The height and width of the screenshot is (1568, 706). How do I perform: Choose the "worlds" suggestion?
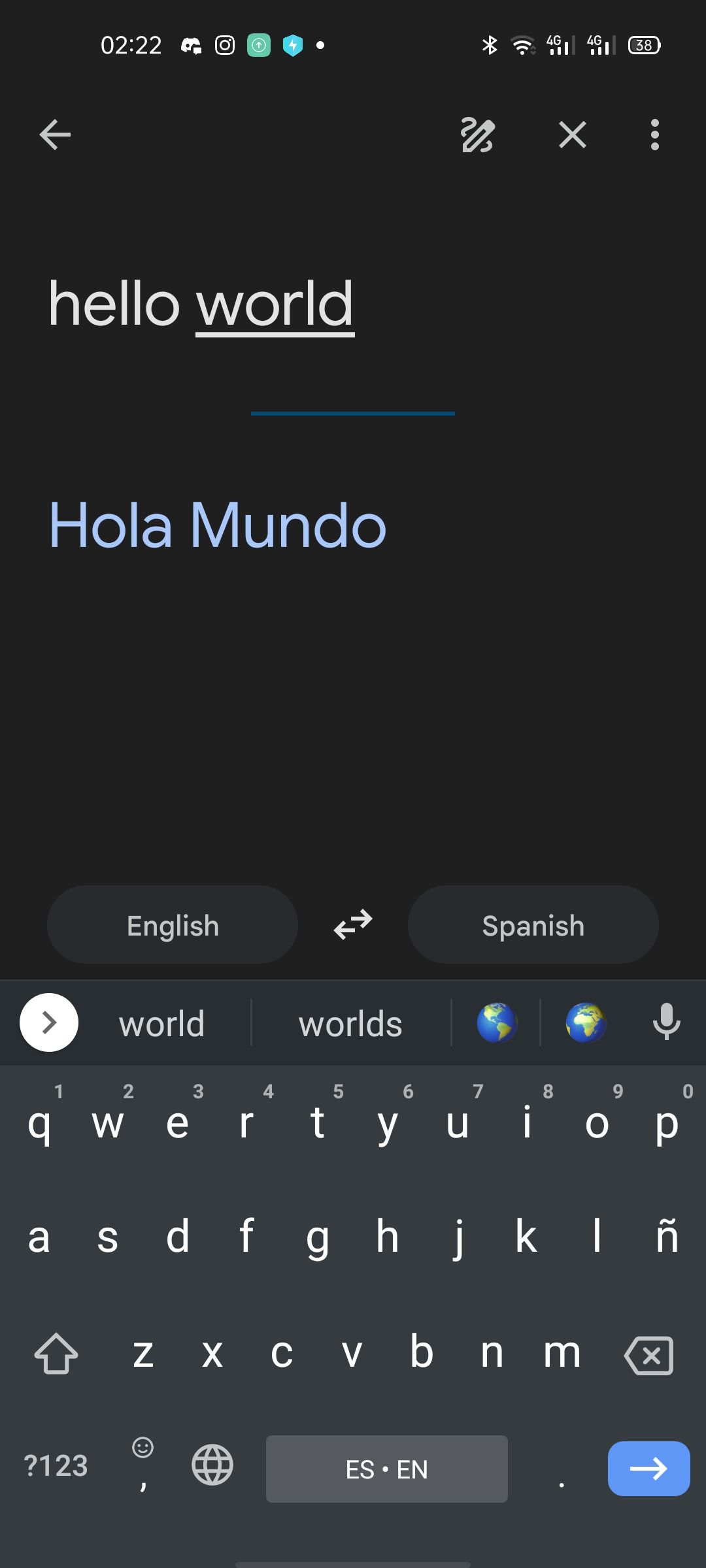tap(351, 1023)
